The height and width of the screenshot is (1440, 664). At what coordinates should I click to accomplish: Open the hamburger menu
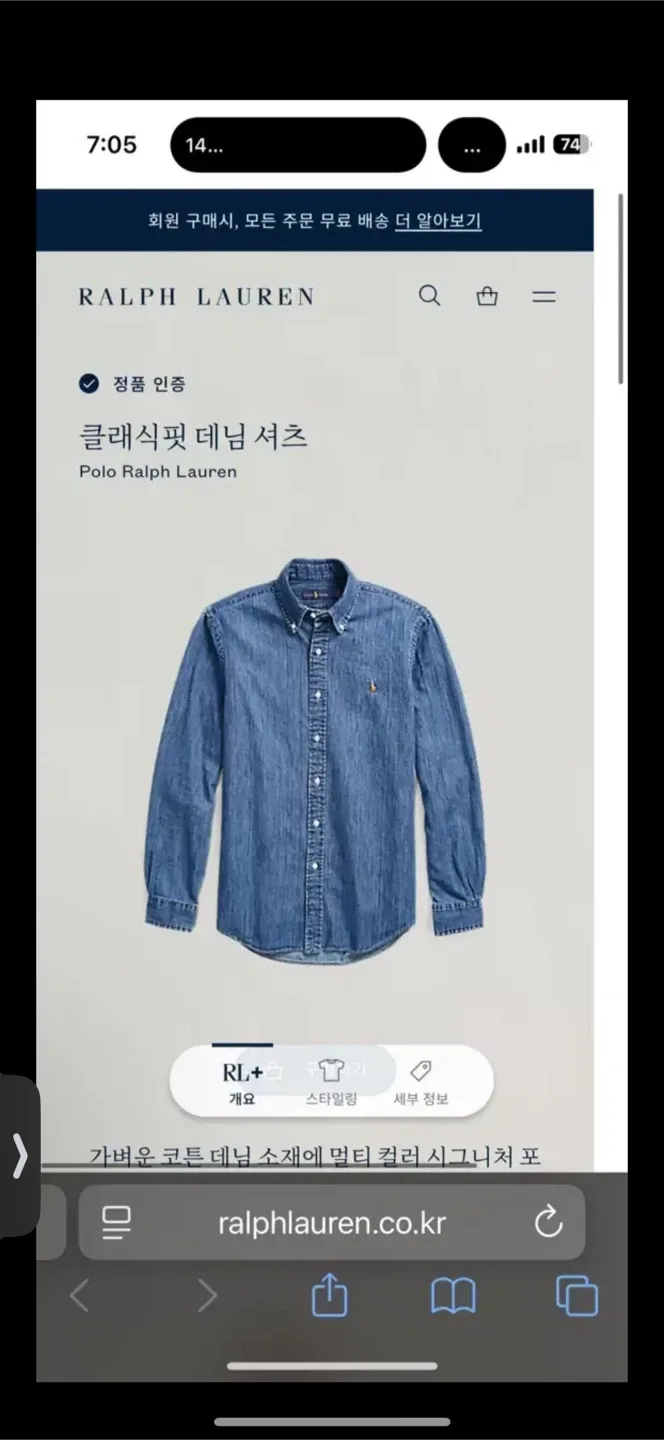[543, 296]
